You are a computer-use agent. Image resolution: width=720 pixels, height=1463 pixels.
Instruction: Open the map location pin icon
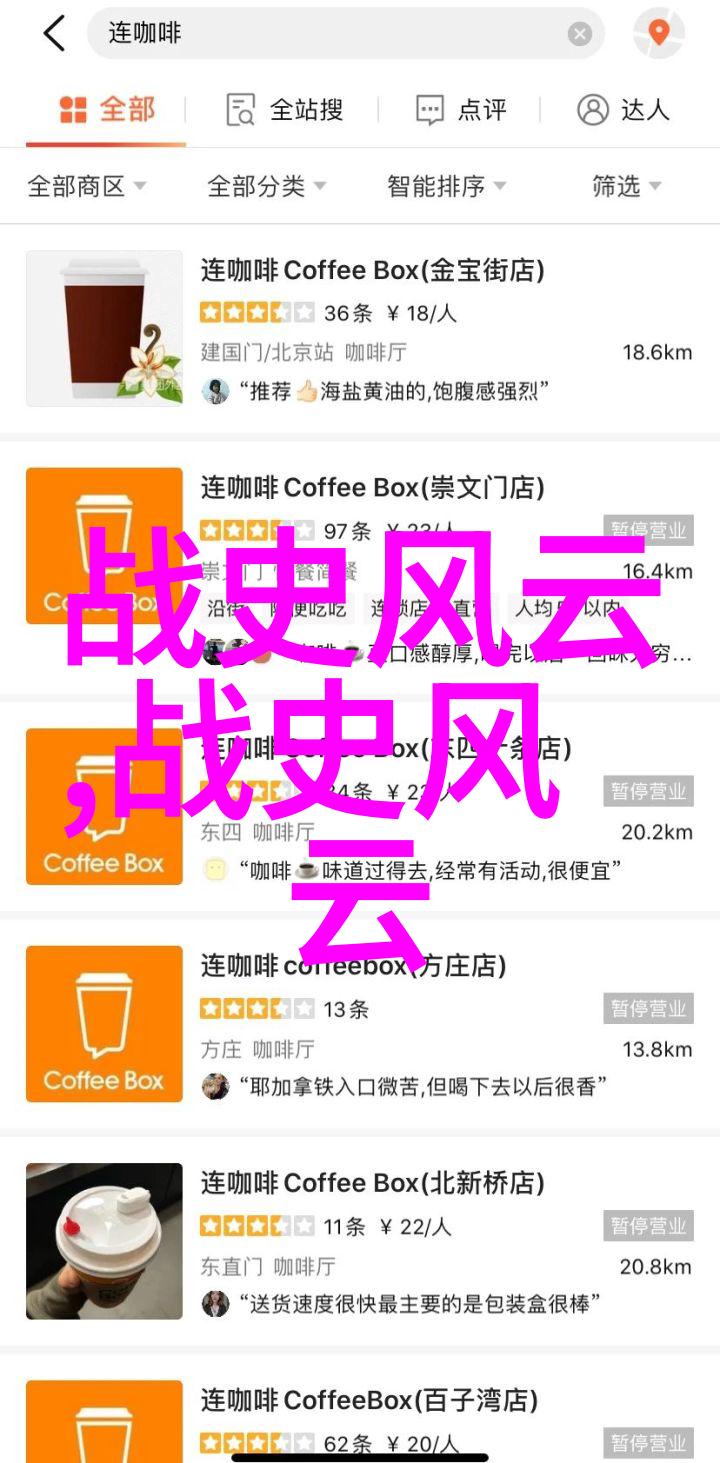pyautogui.click(x=658, y=34)
